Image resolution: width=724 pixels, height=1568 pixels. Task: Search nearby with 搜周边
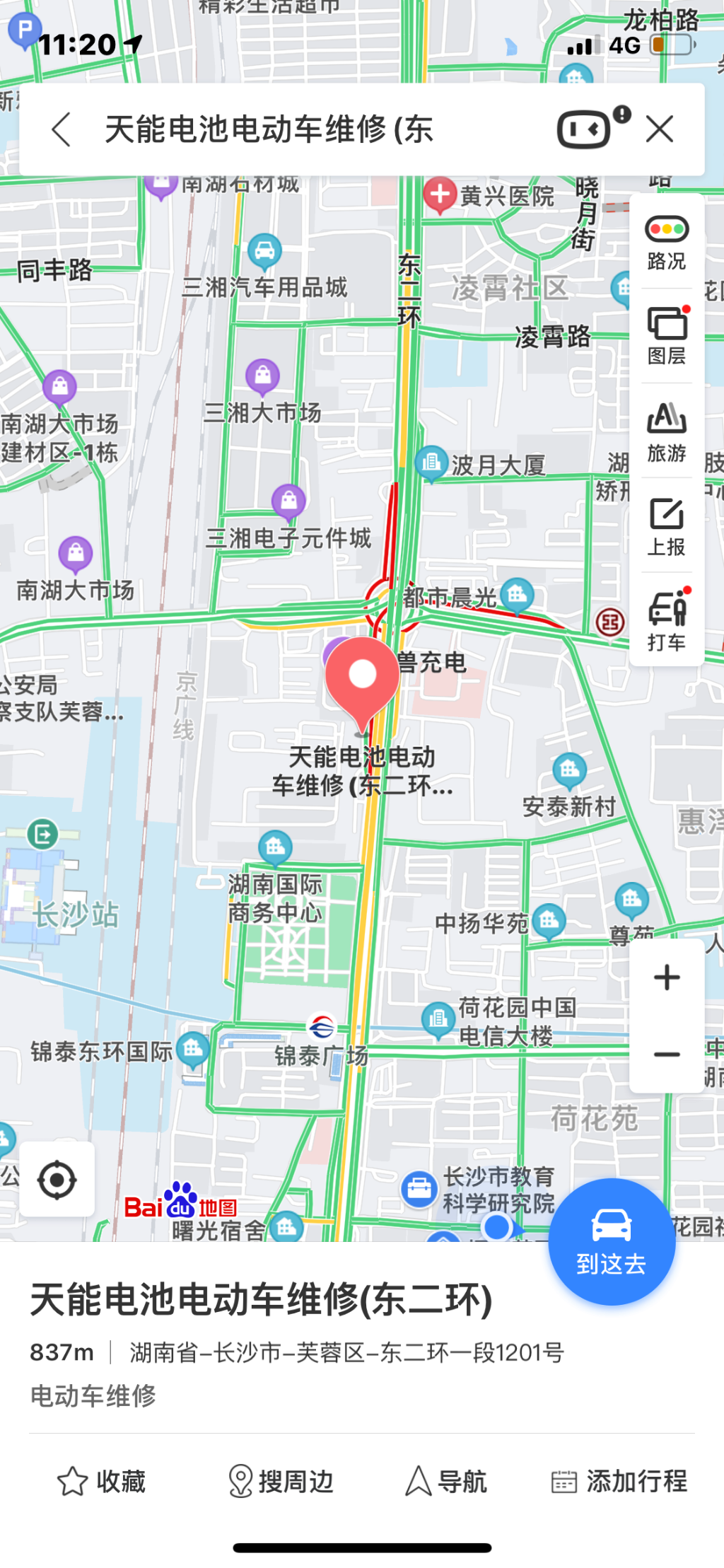[x=281, y=1481]
